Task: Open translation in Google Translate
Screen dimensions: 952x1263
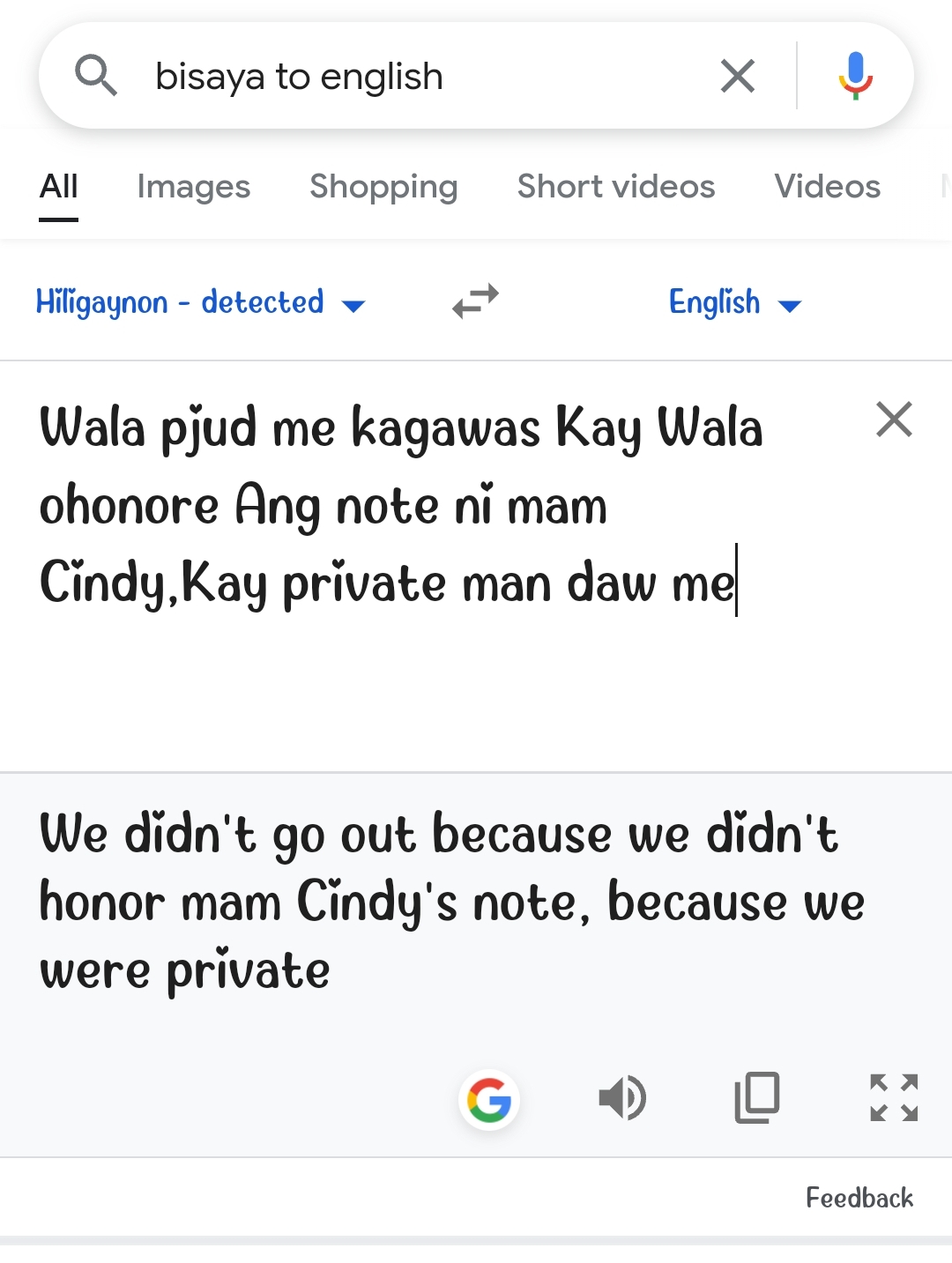Action: pos(489,1100)
